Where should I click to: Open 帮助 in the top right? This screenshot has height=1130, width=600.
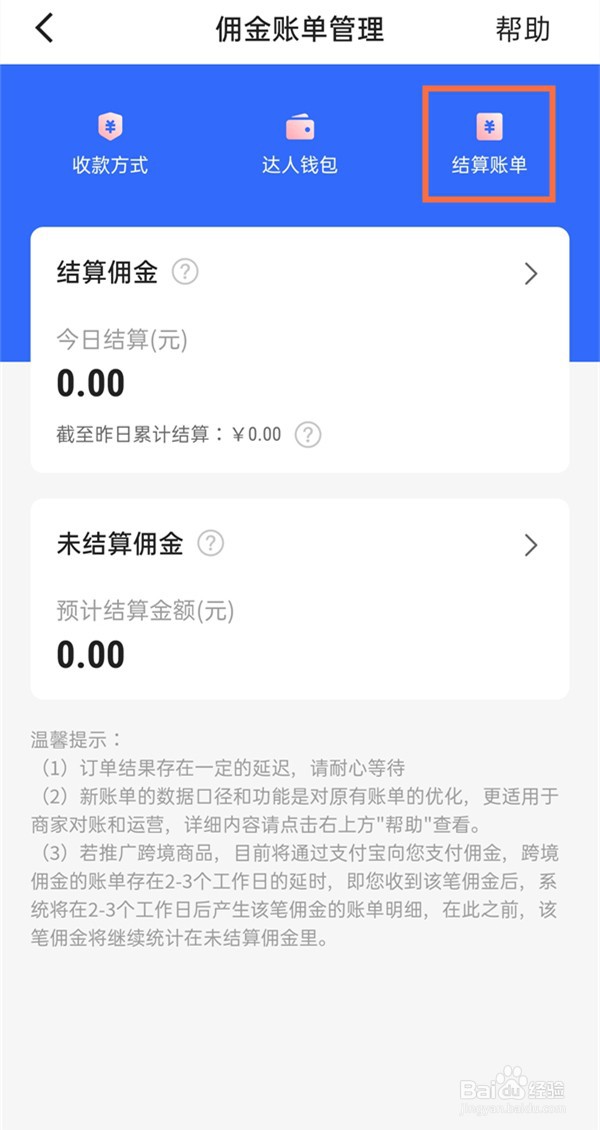[523, 29]
